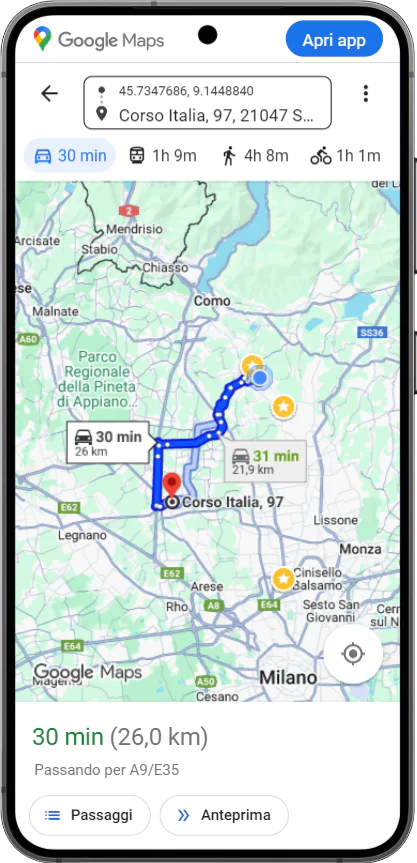Center map on my location

pos(353,654)
